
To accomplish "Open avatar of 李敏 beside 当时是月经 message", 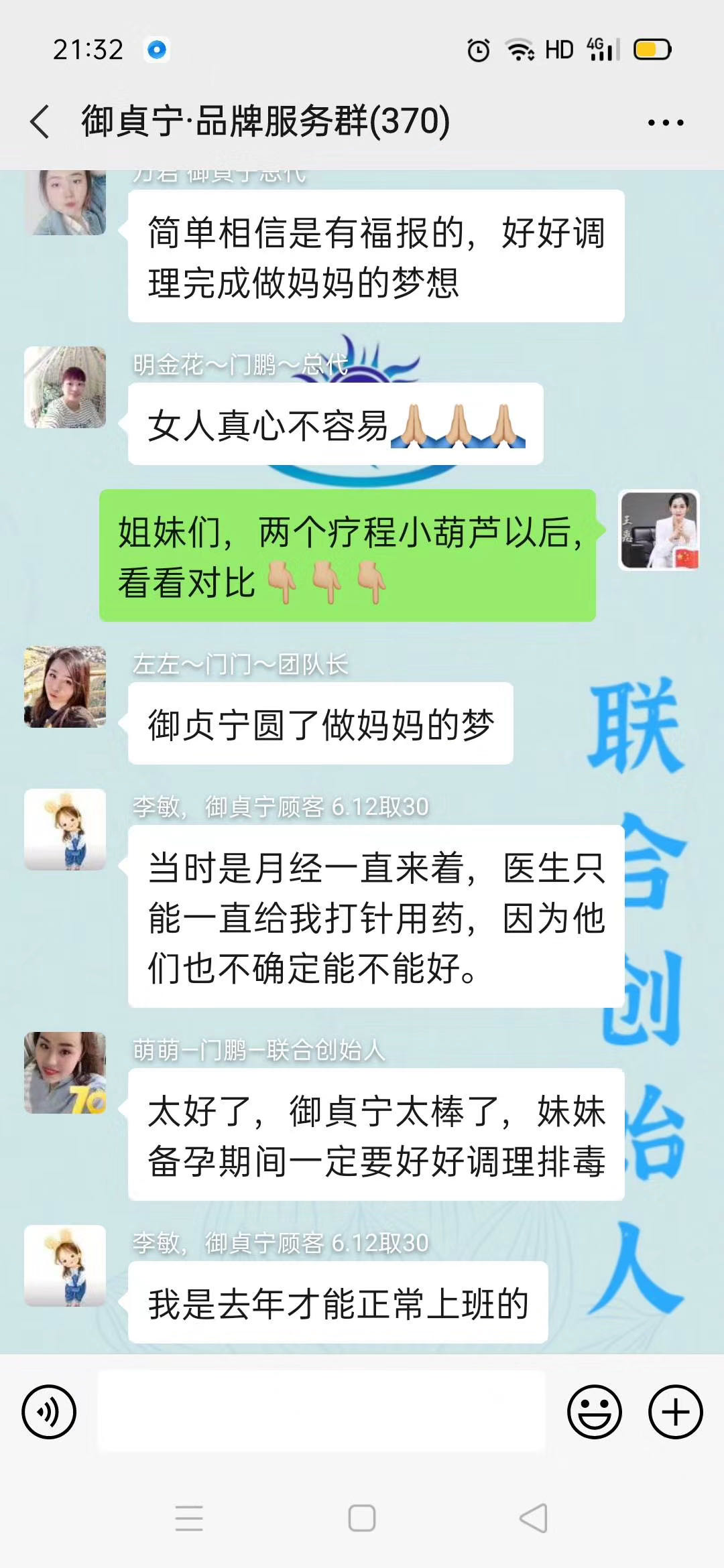I will click(65, 830).
